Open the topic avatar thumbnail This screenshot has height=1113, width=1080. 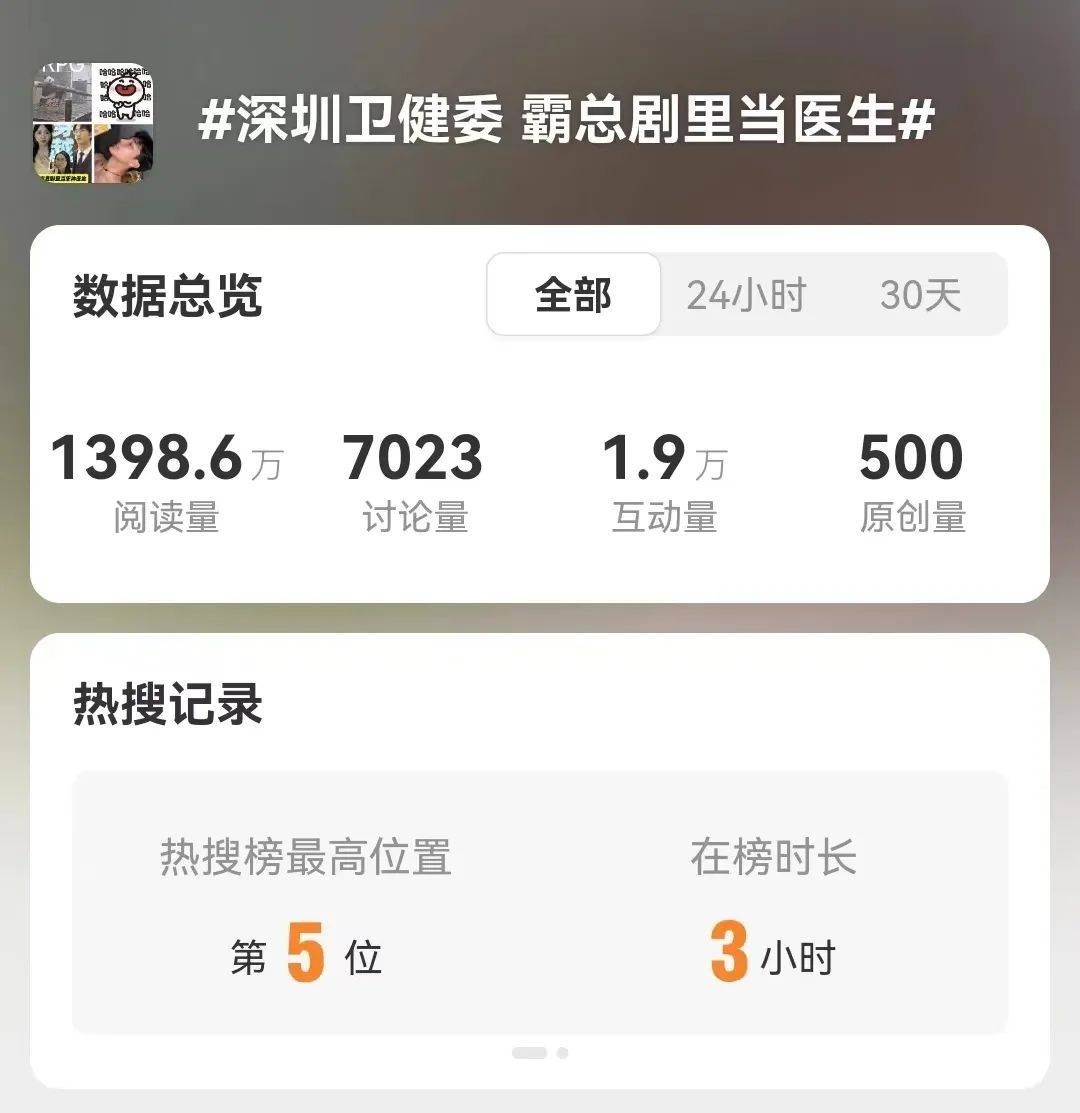pos(93,123)
